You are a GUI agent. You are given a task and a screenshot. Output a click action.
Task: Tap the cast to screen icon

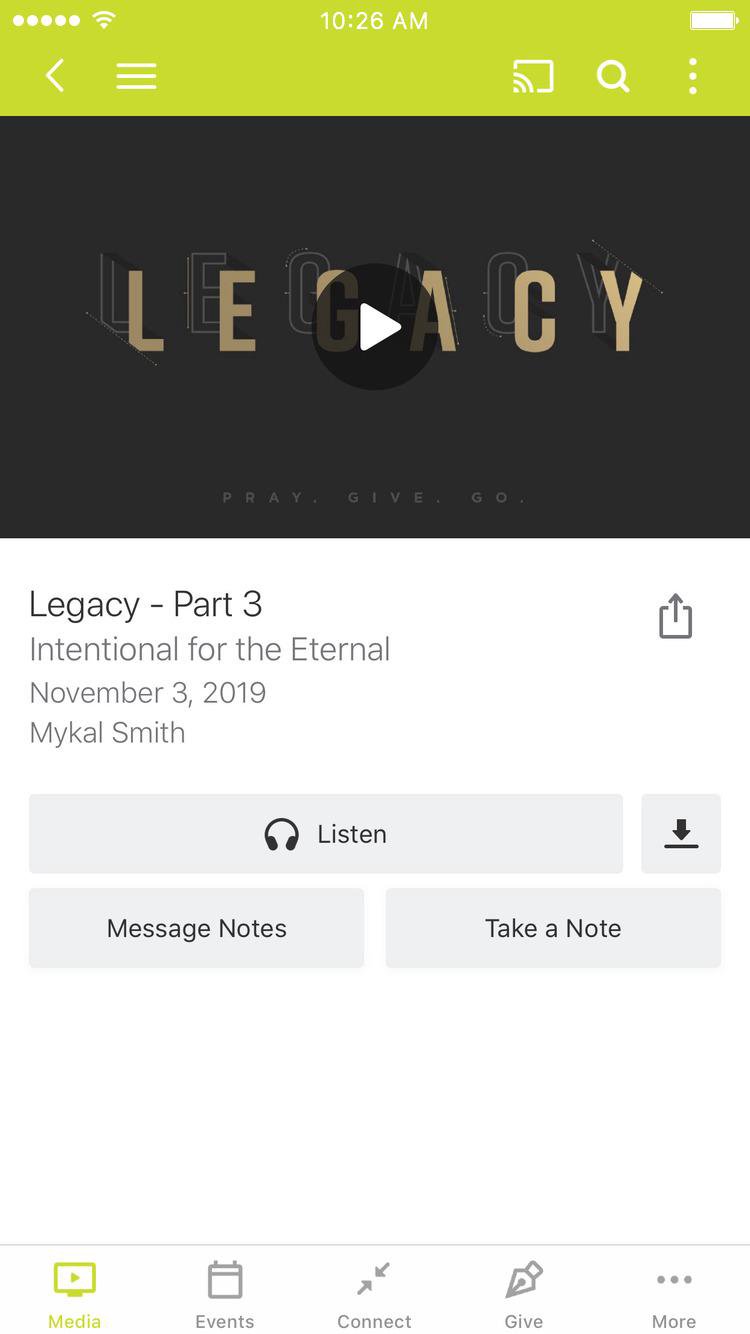[533, 76]
